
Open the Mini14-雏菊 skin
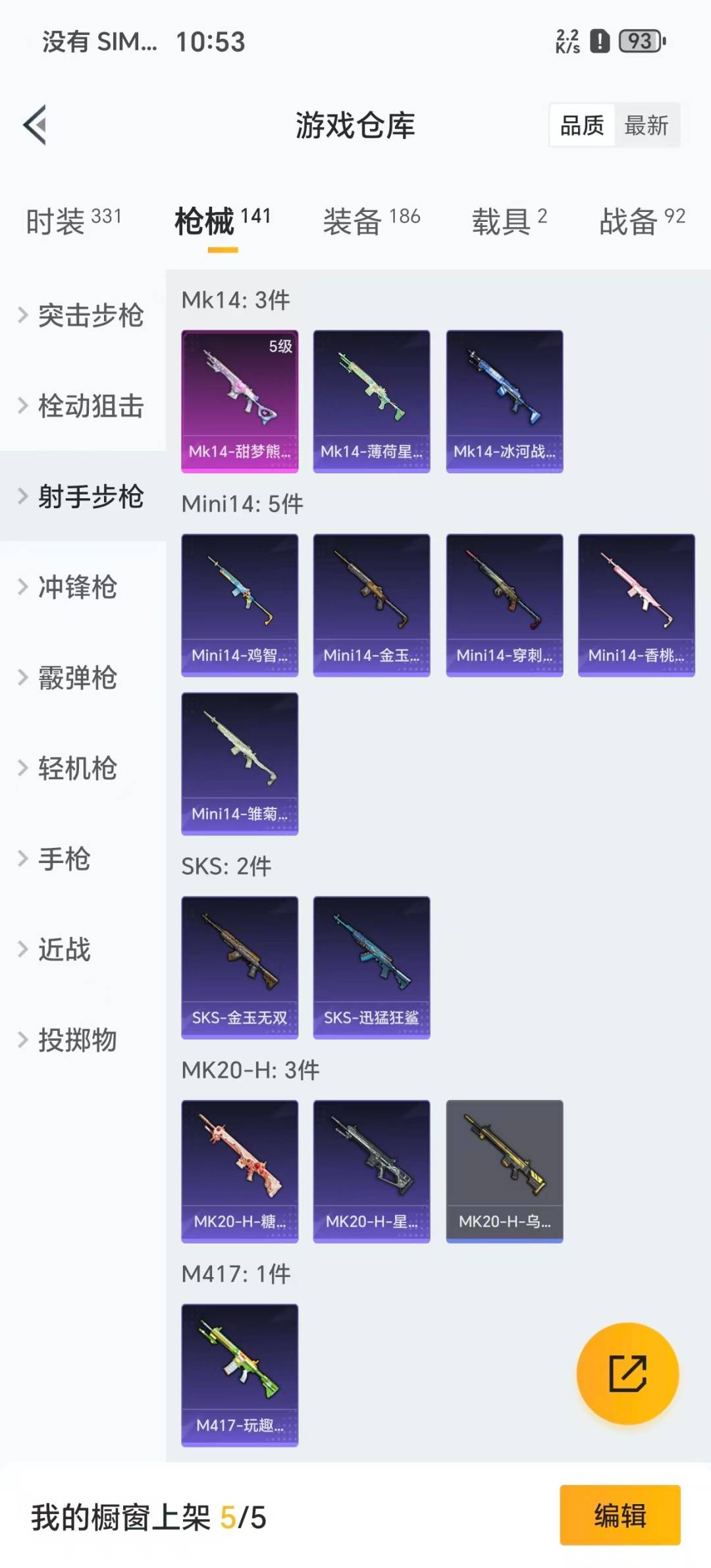240,764
